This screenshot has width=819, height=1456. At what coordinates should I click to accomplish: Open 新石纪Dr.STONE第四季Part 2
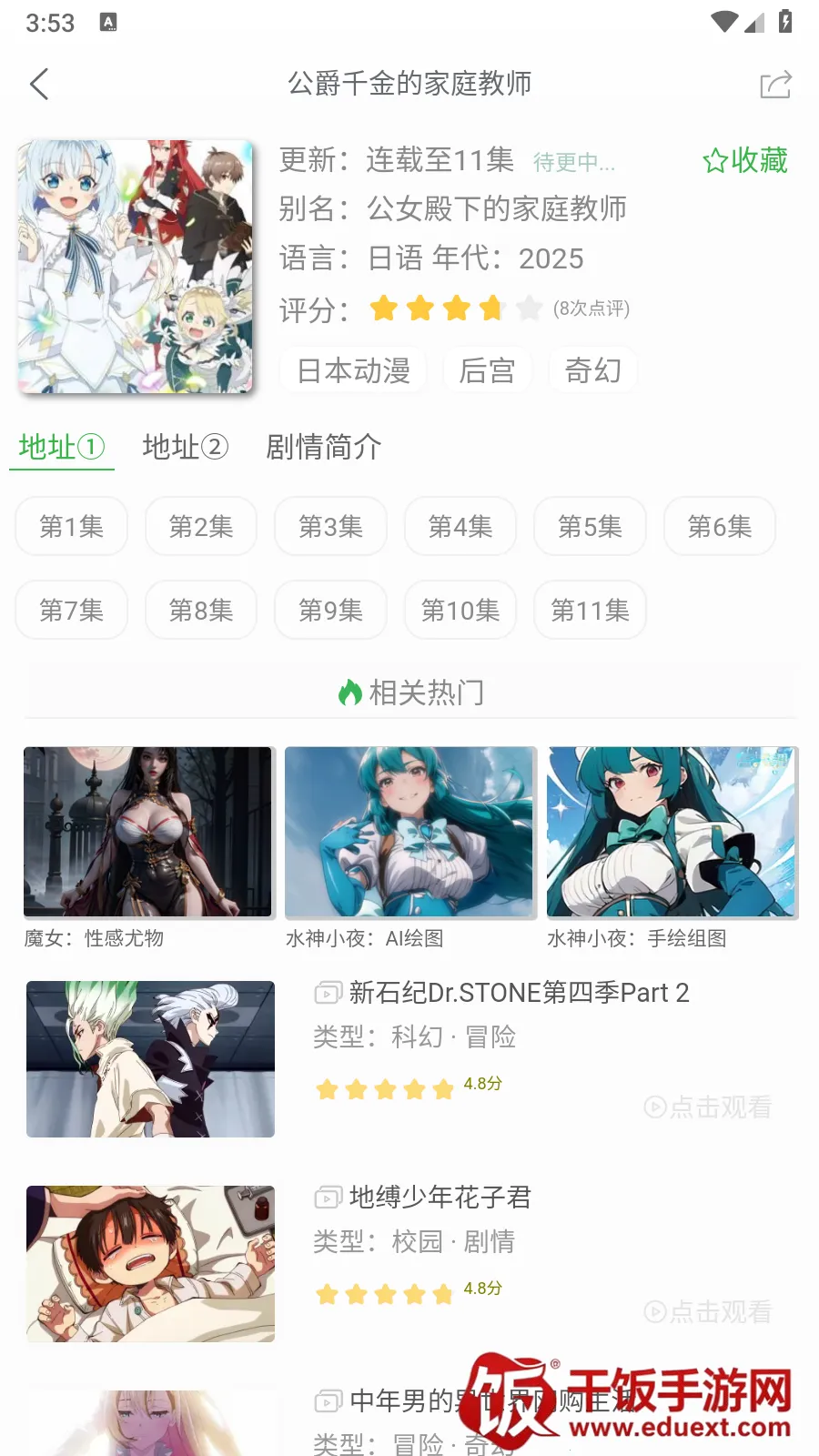[x=519, y=992]
